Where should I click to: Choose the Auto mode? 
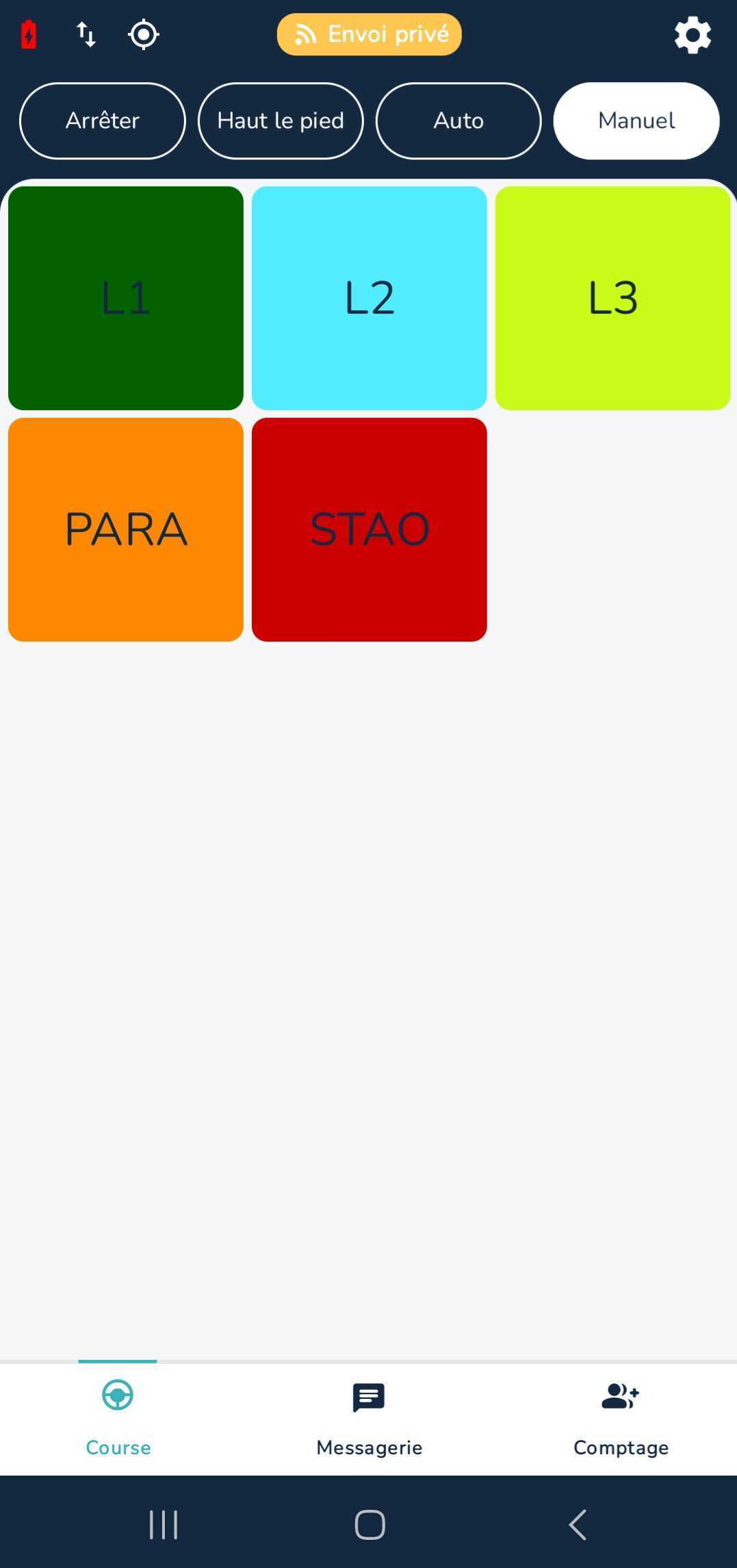click(458, 121)
